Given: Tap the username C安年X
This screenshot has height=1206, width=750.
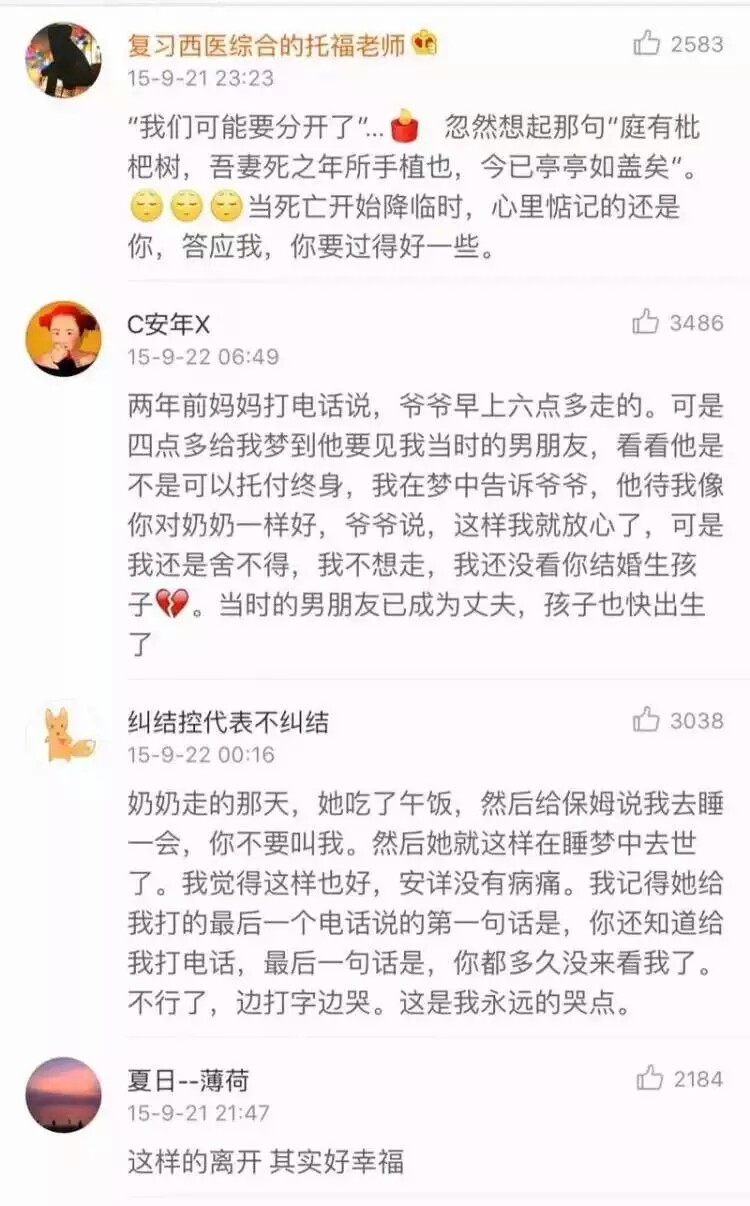Looking at the screenshot, I should click(169, 324).
